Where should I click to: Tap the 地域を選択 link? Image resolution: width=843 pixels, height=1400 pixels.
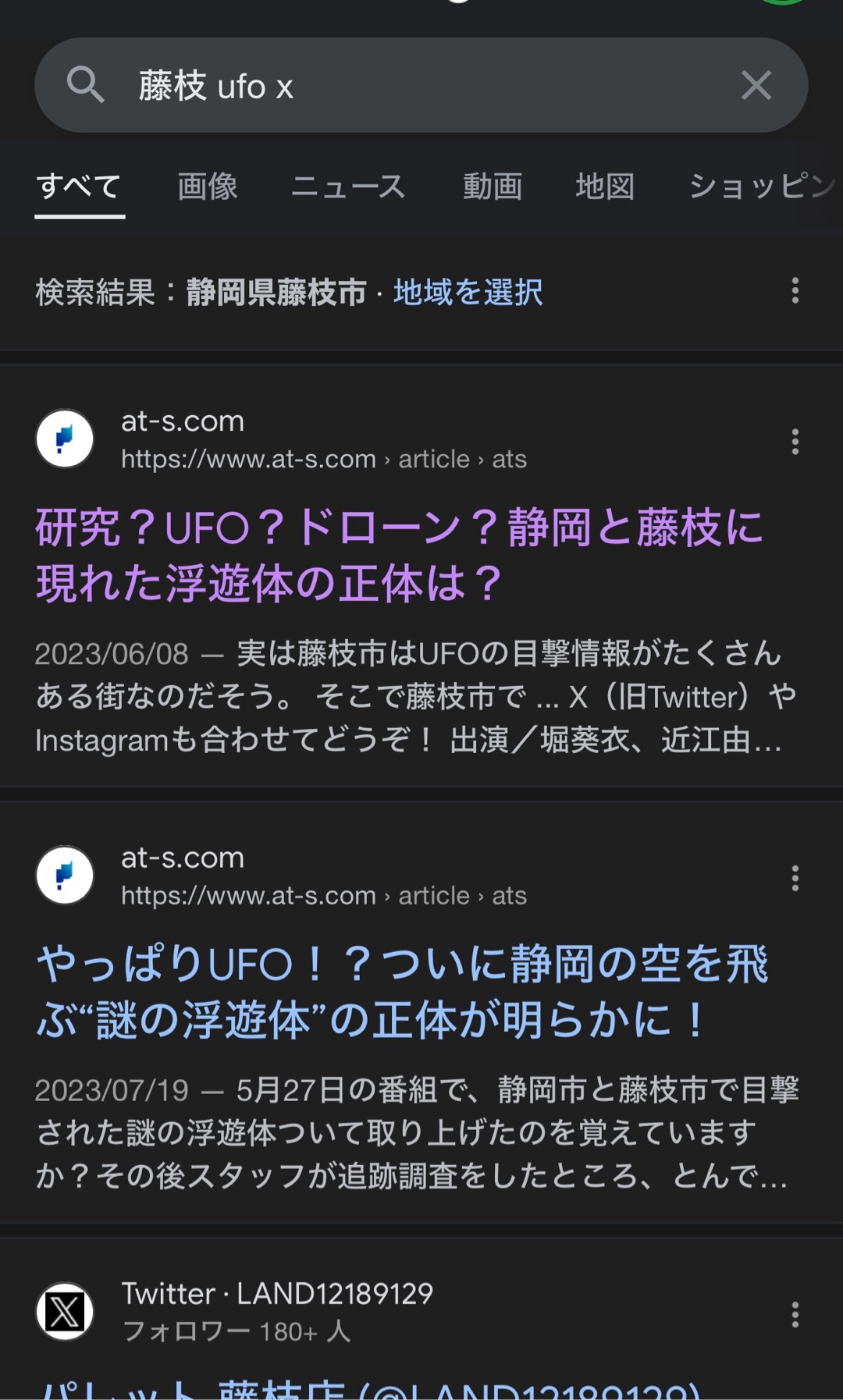point(468,293)
